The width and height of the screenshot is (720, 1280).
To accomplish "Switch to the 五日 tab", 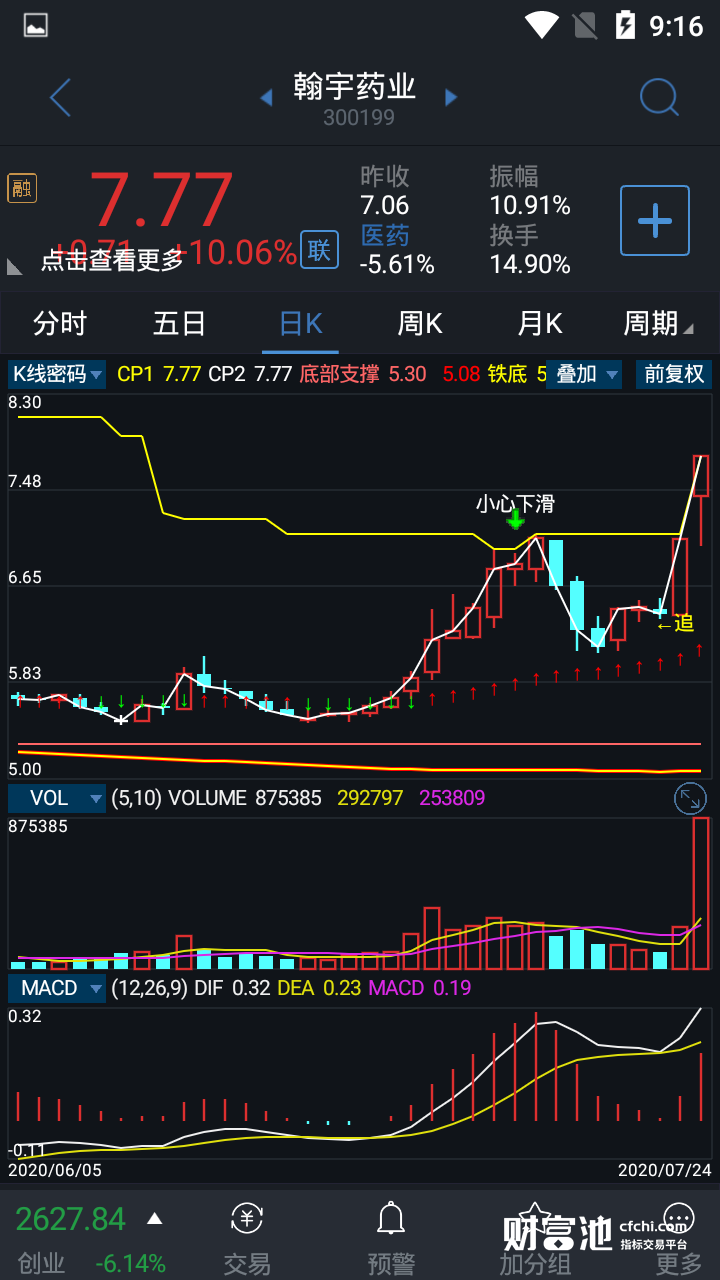I will pos(180,324).
